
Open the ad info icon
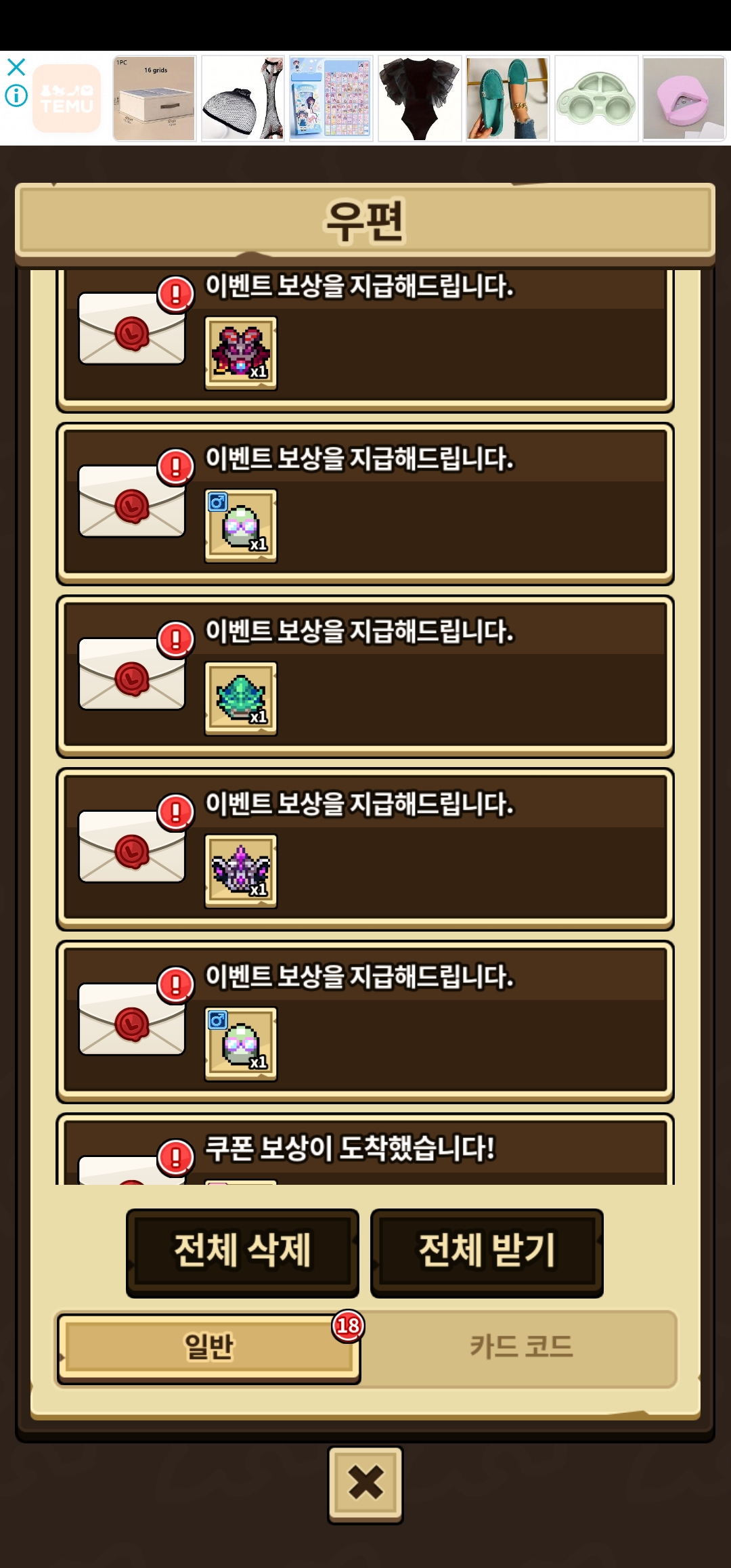pyautogui.click(x=16, y=95)
